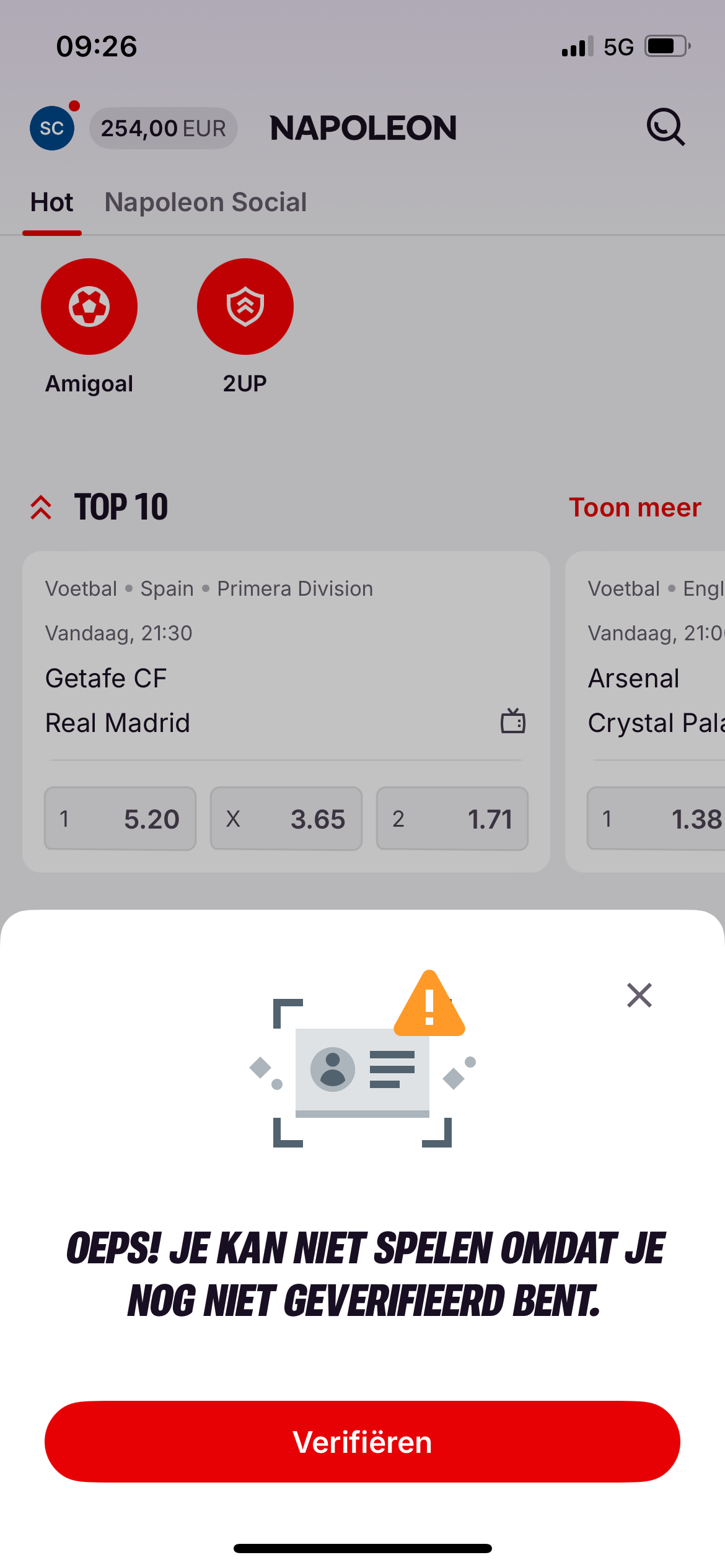Pick odds 5.20 for Getafe CF win

(x=120, y=819)
